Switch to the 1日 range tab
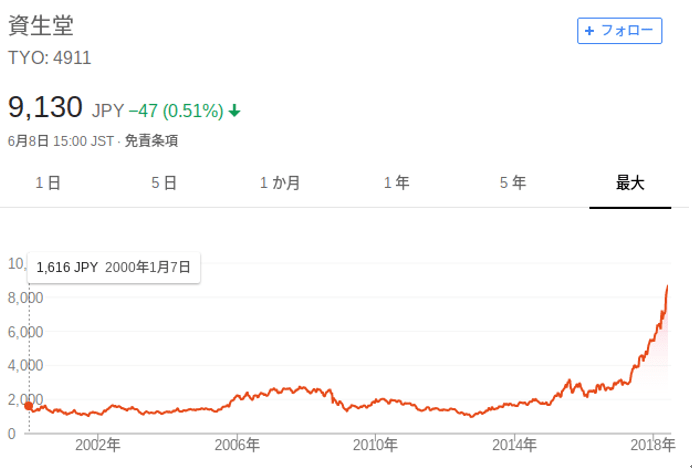This screenshot has height=472, width=692. 48,183
